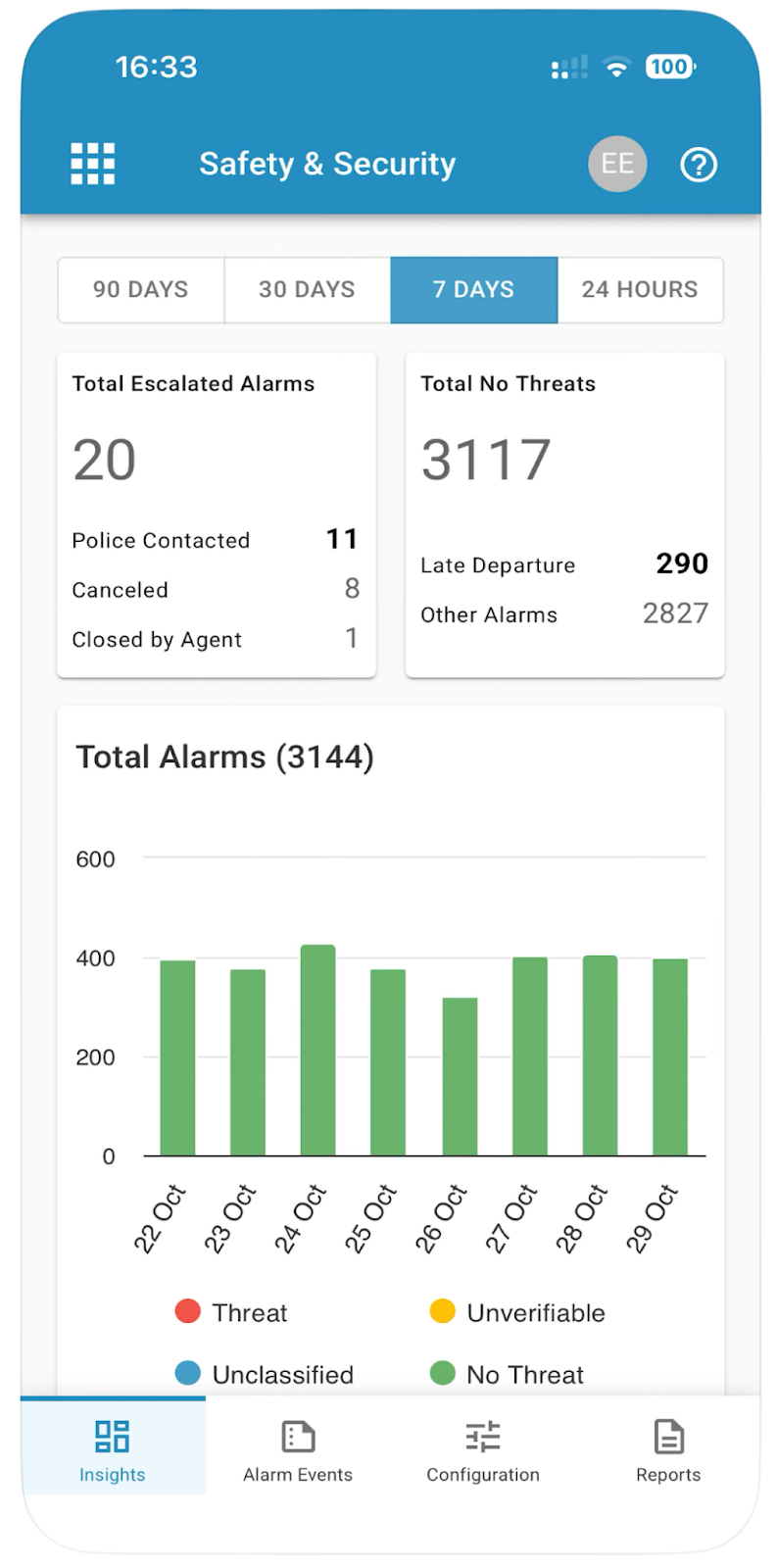Switch to the 30 Days range
777x1568 pixels.
(x=307, y=290)
